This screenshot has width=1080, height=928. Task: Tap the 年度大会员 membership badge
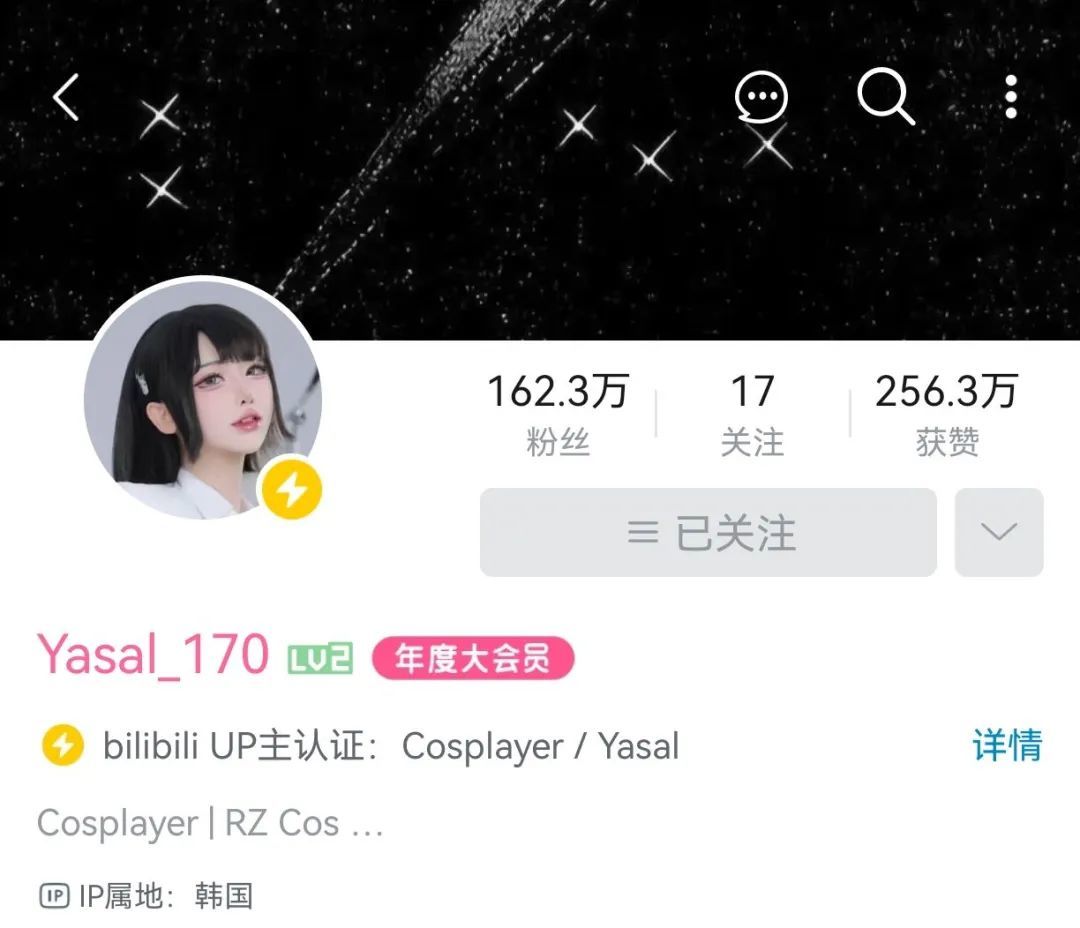click(473, 659)
